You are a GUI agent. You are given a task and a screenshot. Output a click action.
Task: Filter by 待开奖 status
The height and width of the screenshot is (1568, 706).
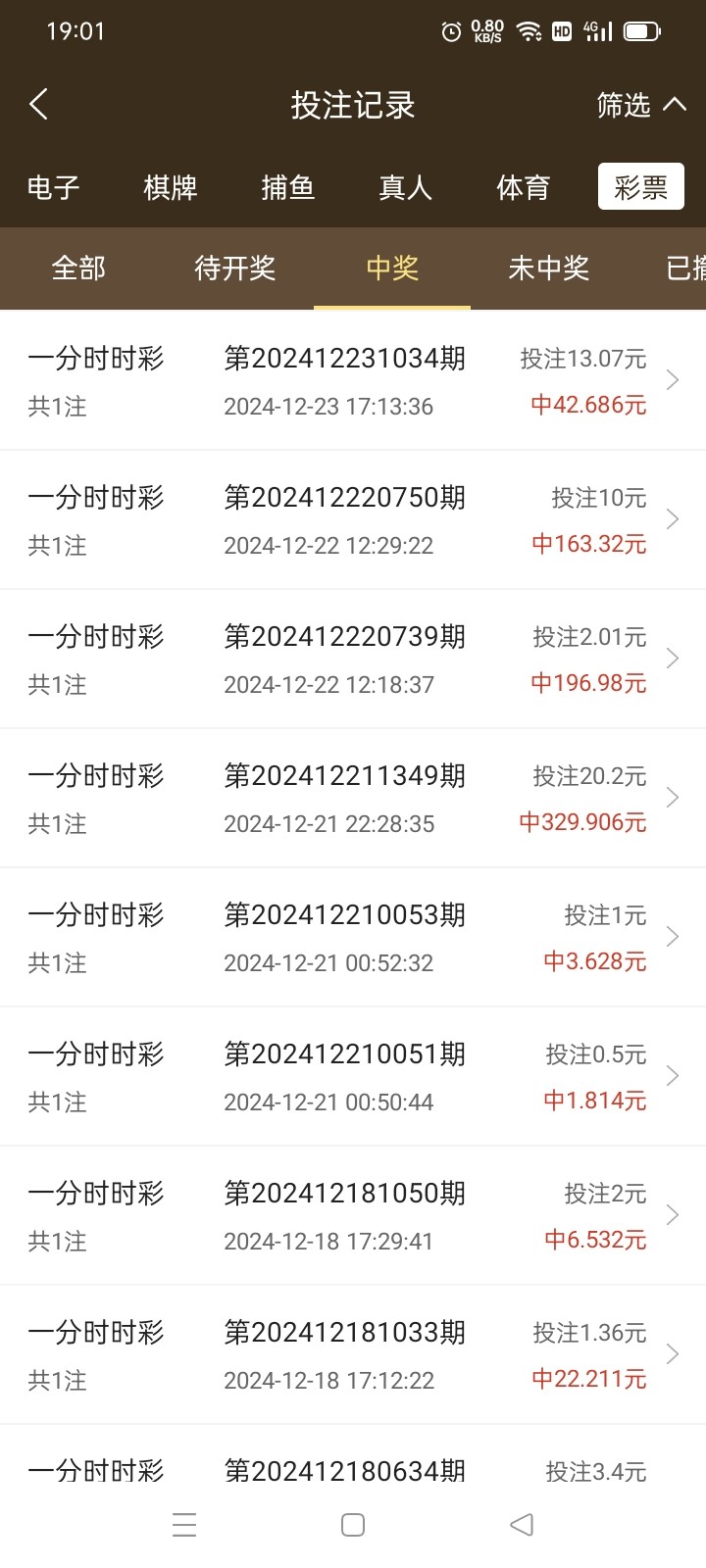tap(235, 269)
